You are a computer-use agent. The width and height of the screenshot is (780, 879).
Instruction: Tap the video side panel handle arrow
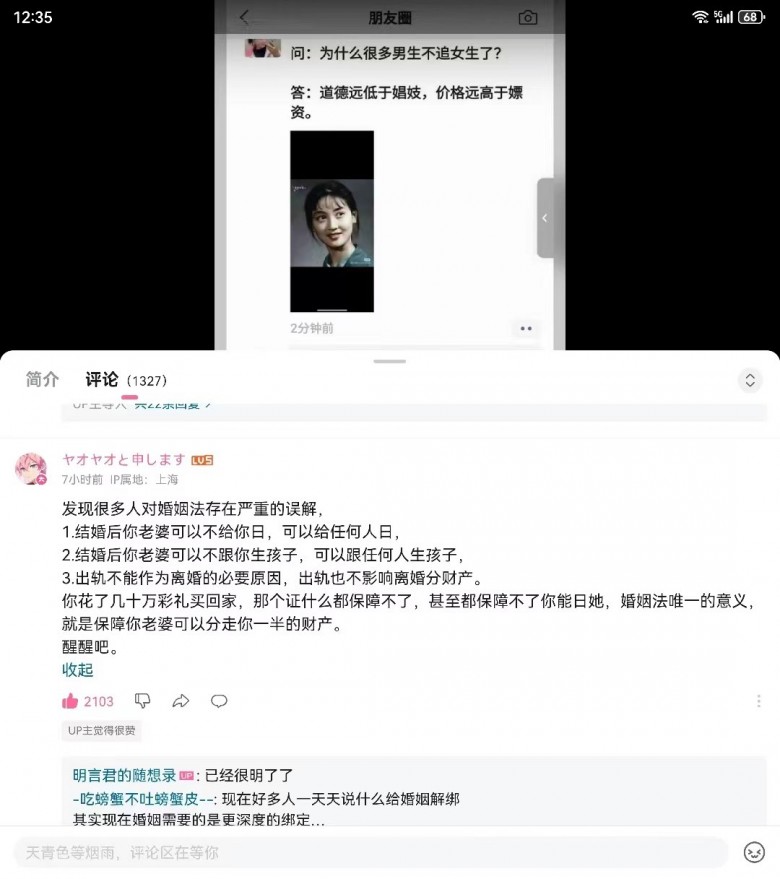545,218
